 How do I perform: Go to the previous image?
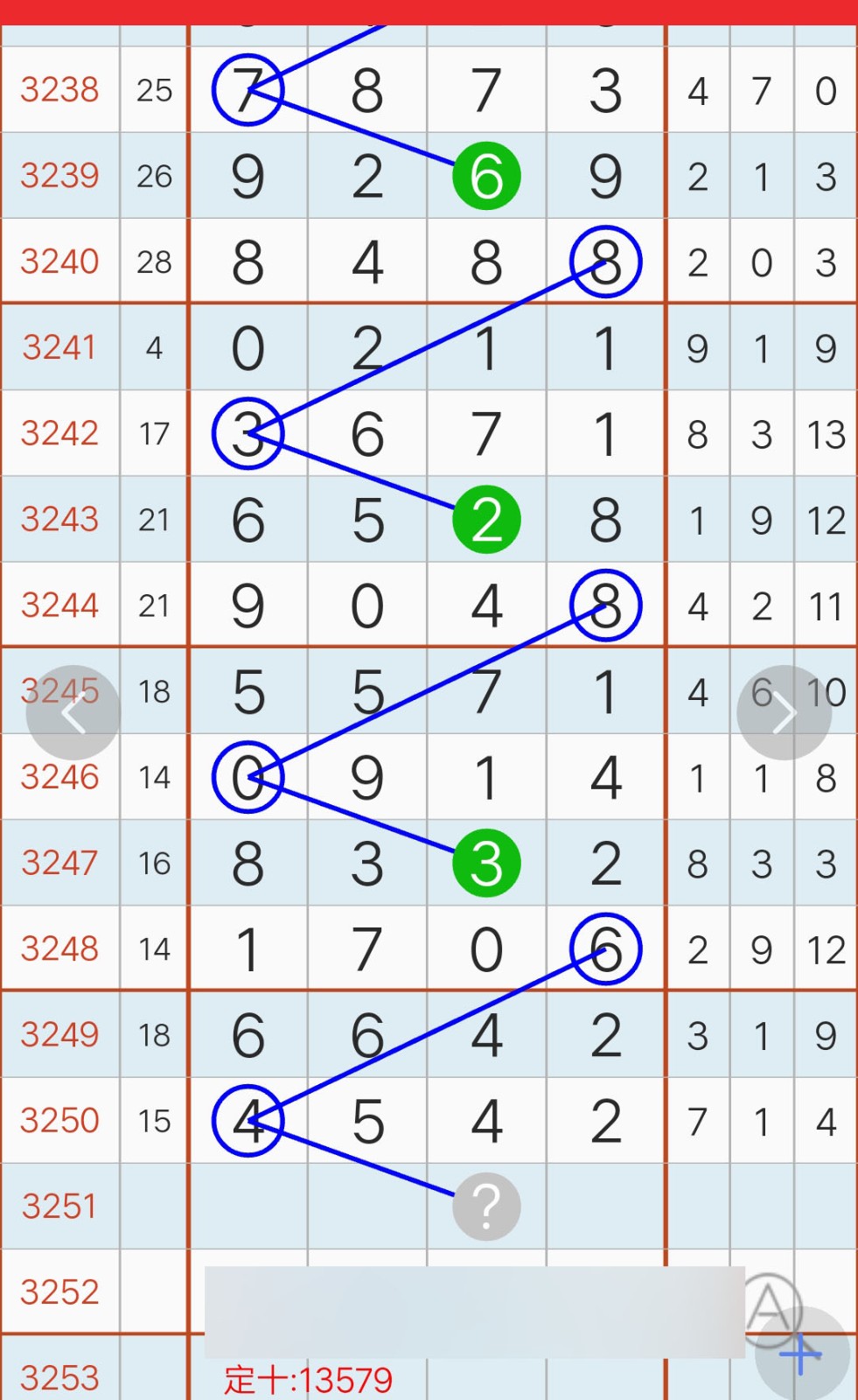pyautogui.click(x=73, y=713)
